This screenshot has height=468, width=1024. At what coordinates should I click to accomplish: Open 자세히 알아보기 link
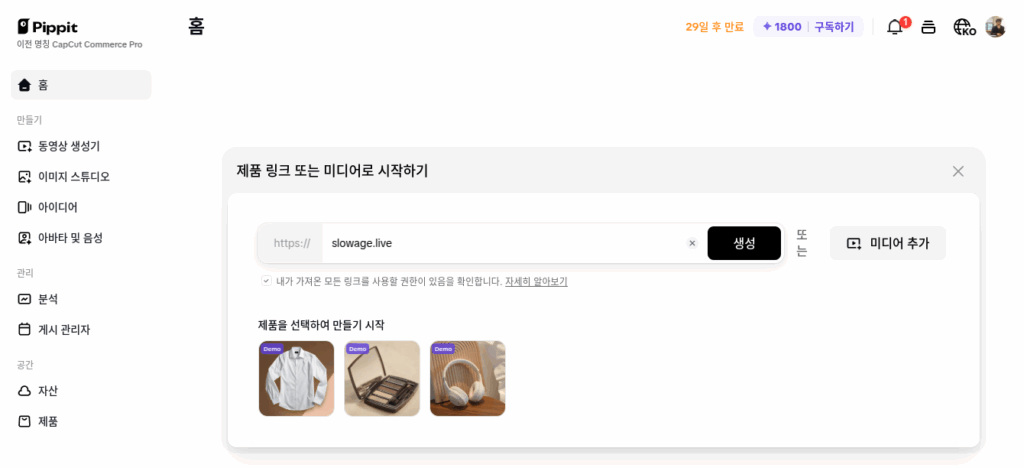tap(536, 282)
